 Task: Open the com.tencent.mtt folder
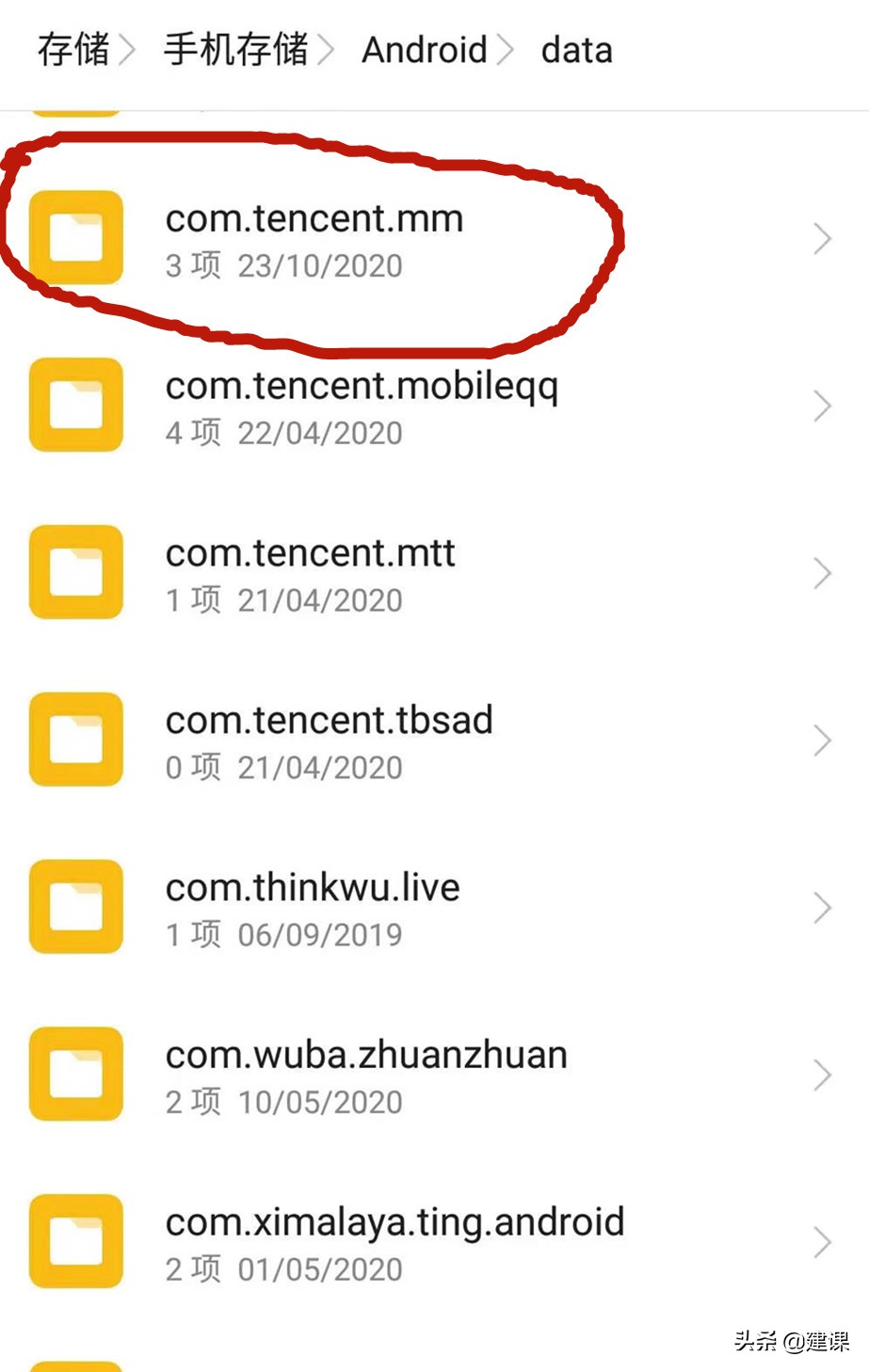[x=311, y=573]
